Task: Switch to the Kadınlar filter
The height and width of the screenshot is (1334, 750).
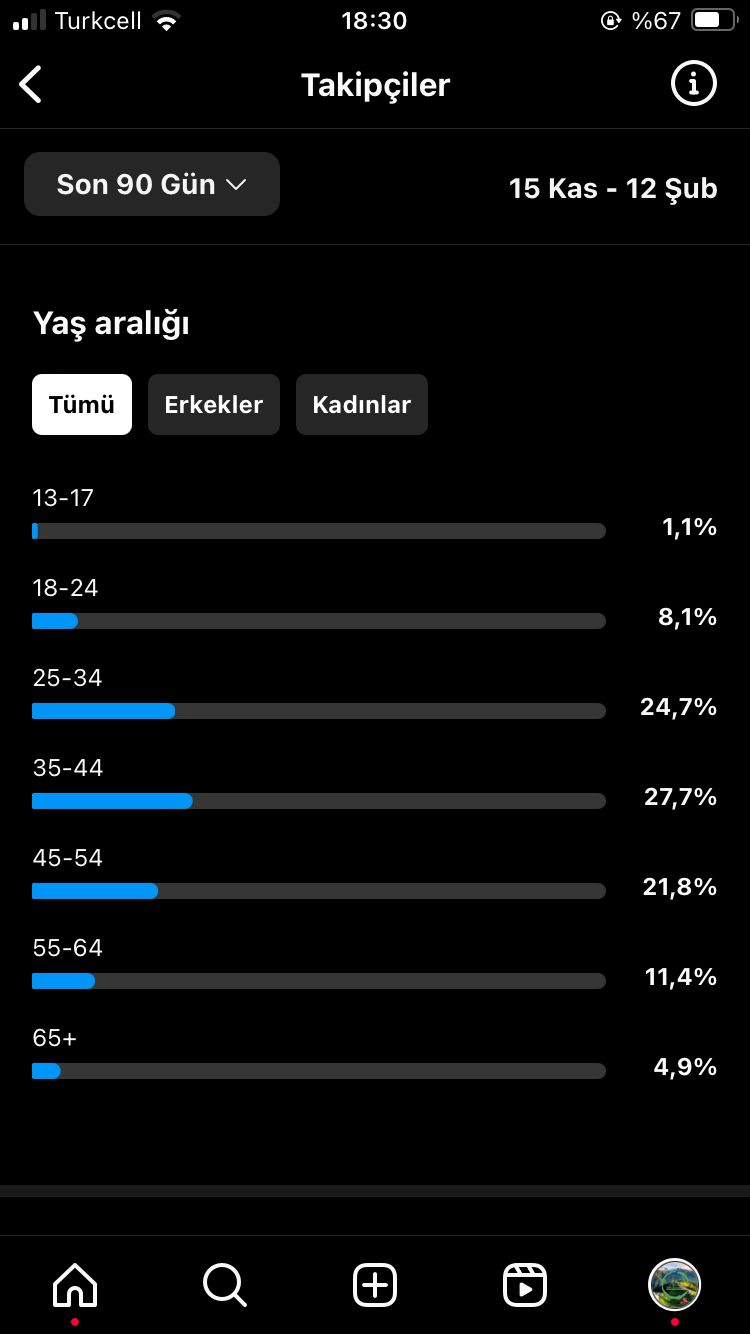Action: (x=362, y=404)
